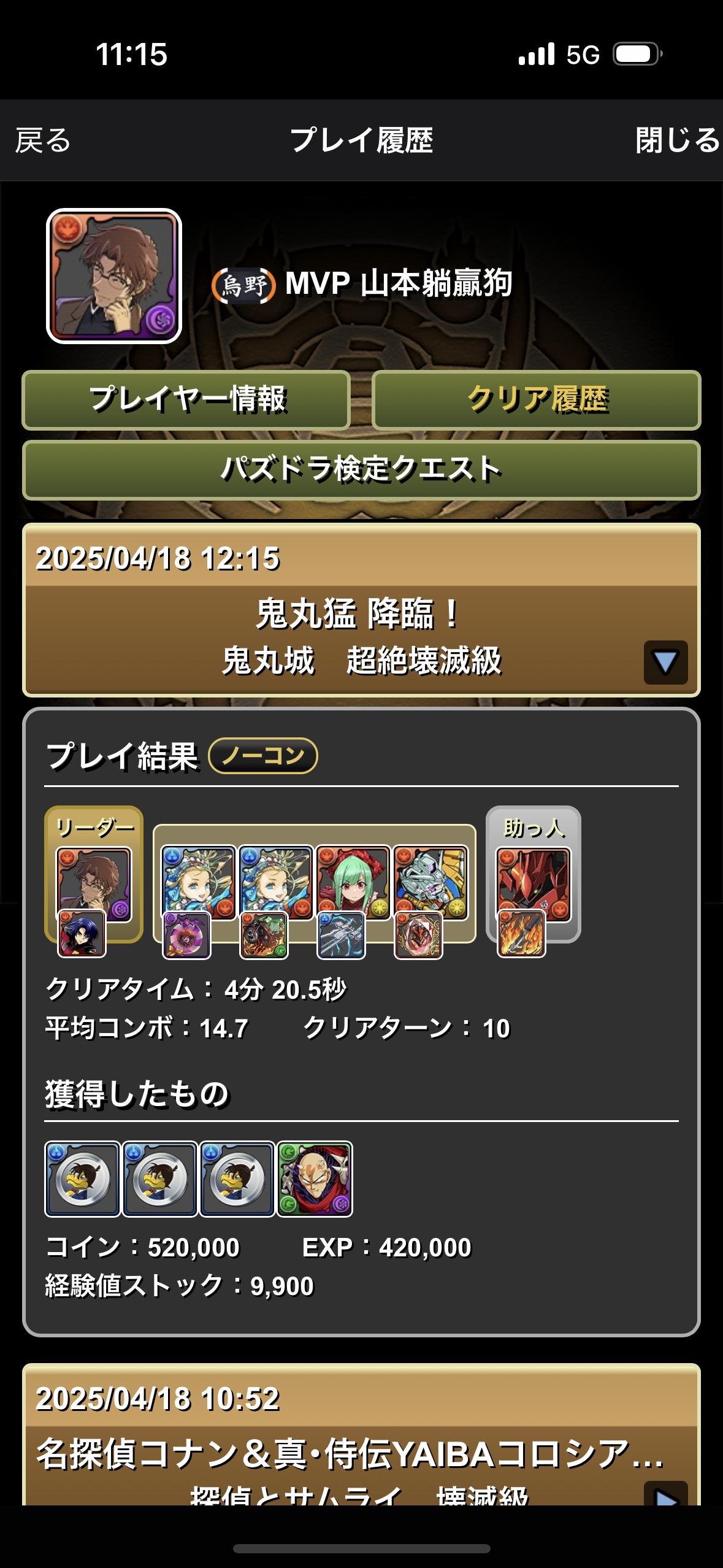The height and width of the screenshot is (1568, 723).
Task: Close the screen with 閉じる
Action: click(676, 140)
